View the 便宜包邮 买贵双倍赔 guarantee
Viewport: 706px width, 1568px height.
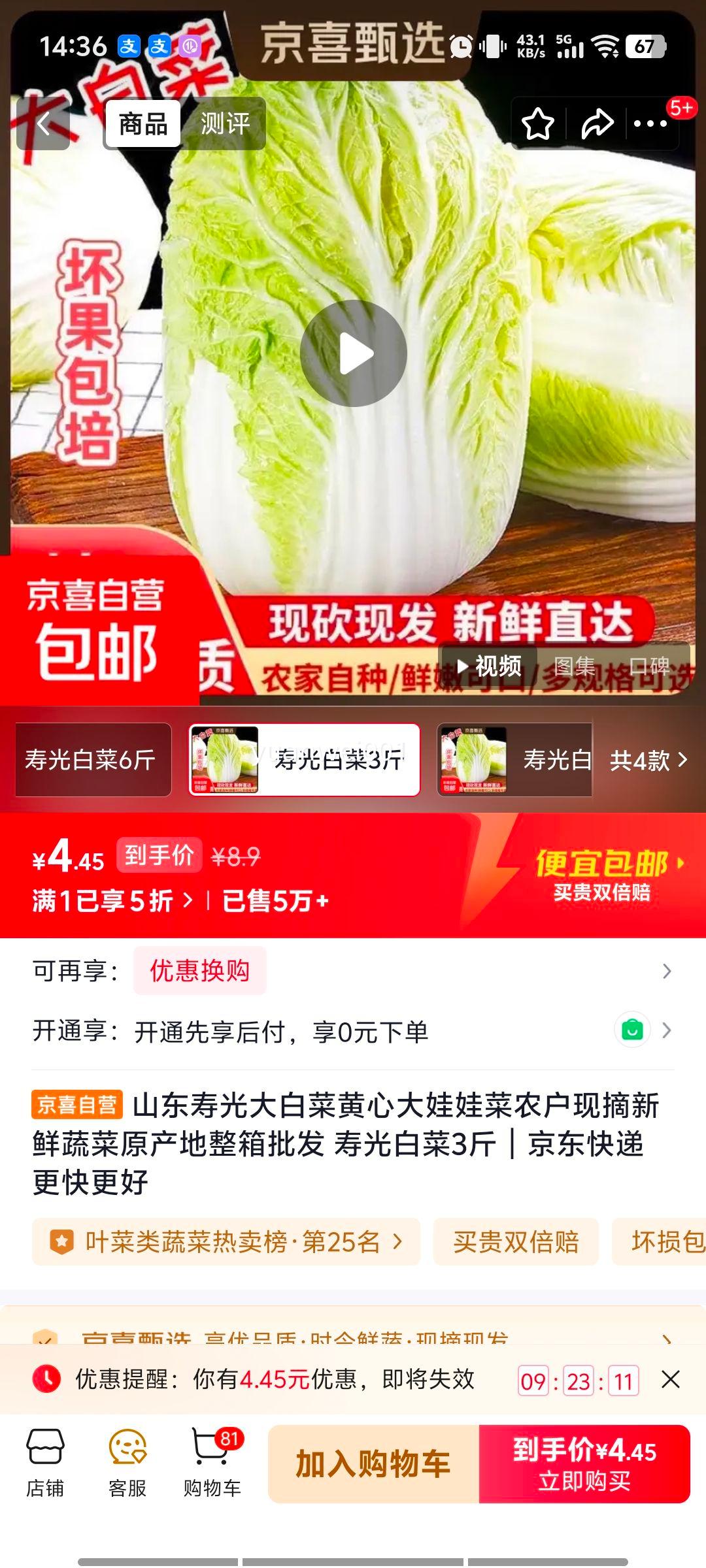(x=605, y=875)
